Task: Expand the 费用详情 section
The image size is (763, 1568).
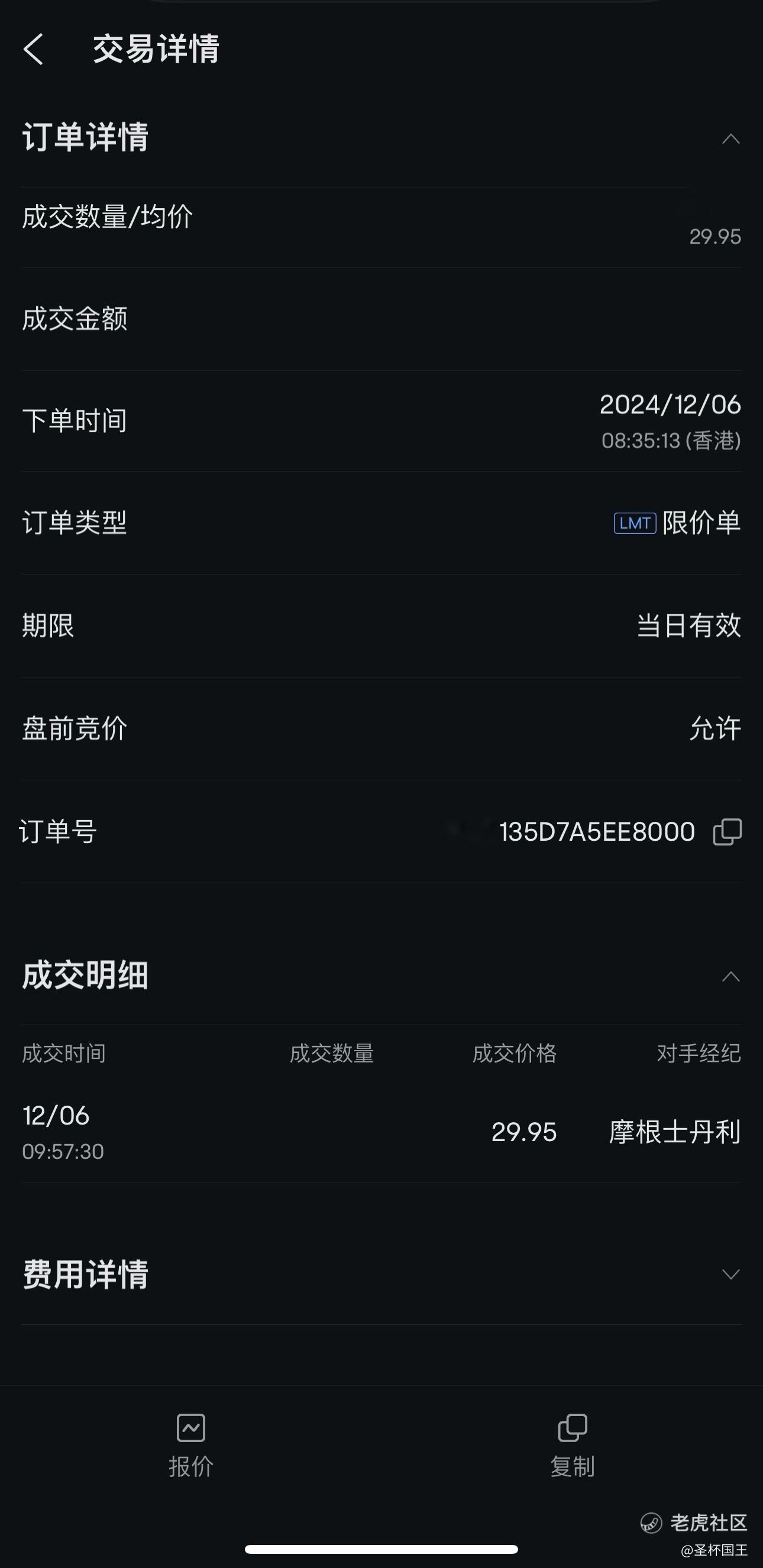Action: pos(730,1275)
